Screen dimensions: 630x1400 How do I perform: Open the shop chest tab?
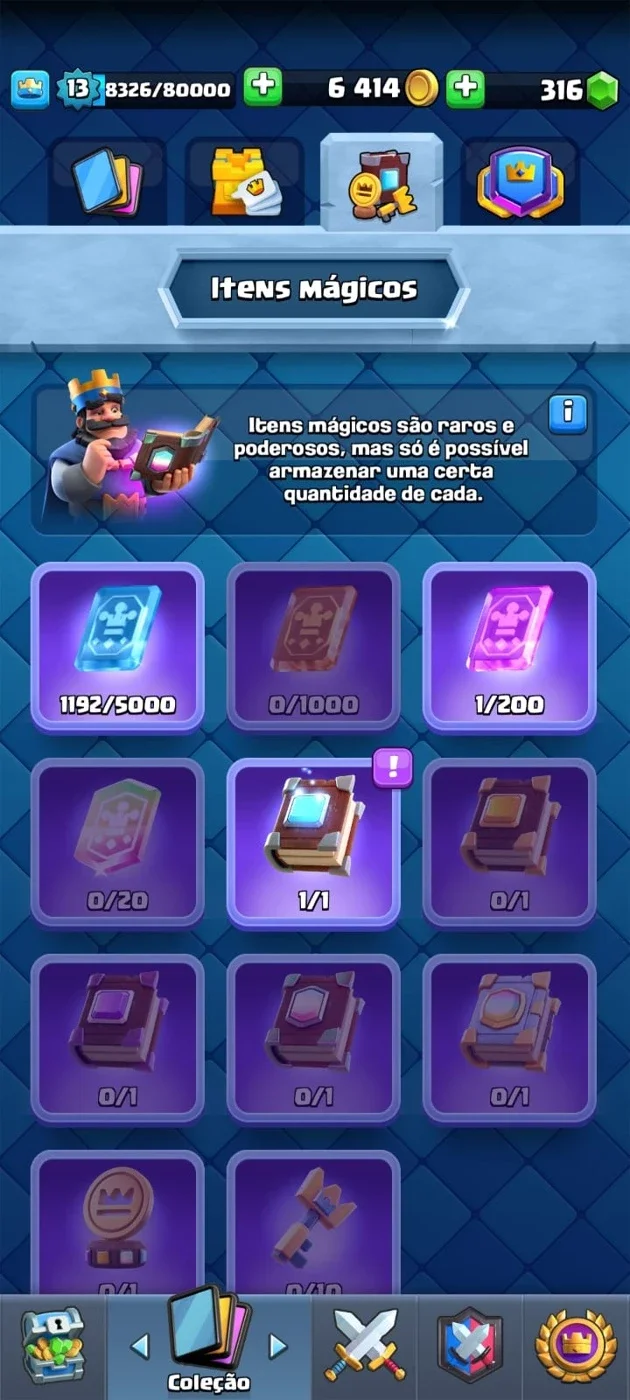tap(53, 1347)
